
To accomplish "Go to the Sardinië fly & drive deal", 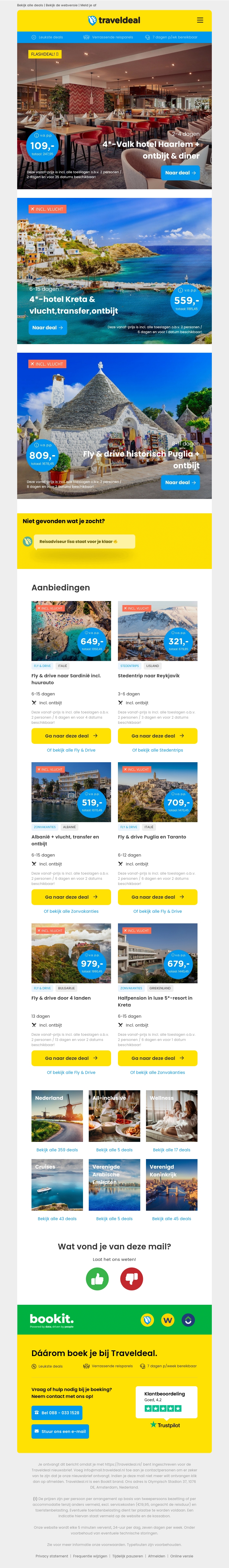I will (71, 736).
